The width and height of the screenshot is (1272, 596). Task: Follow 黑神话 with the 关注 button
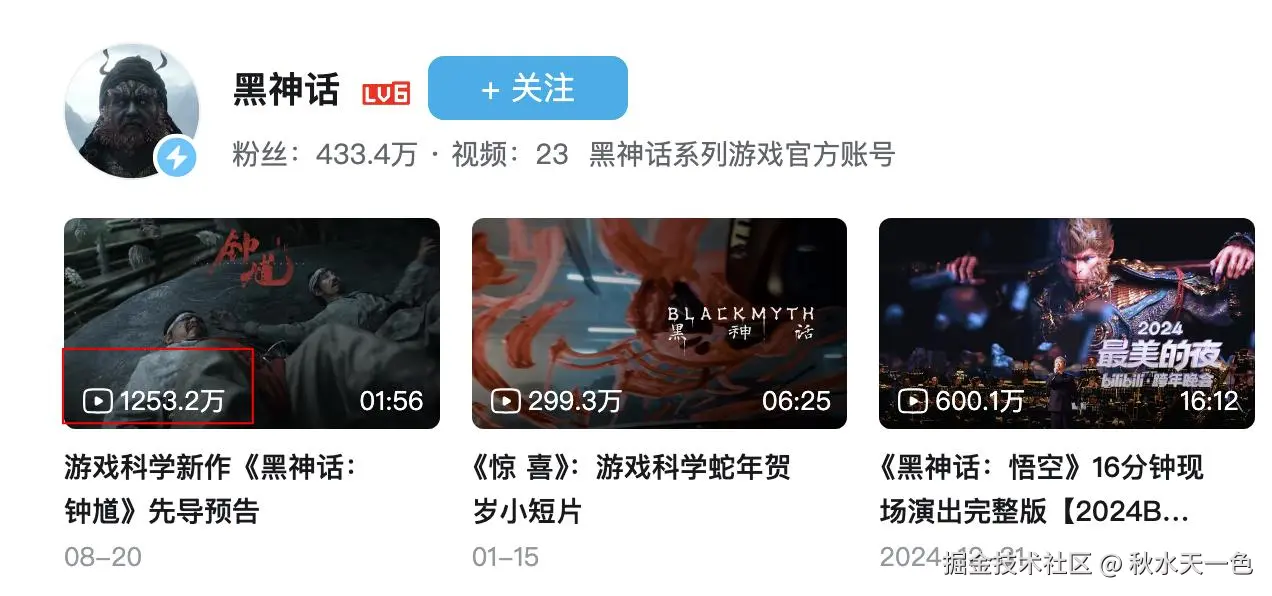point(527,88)
